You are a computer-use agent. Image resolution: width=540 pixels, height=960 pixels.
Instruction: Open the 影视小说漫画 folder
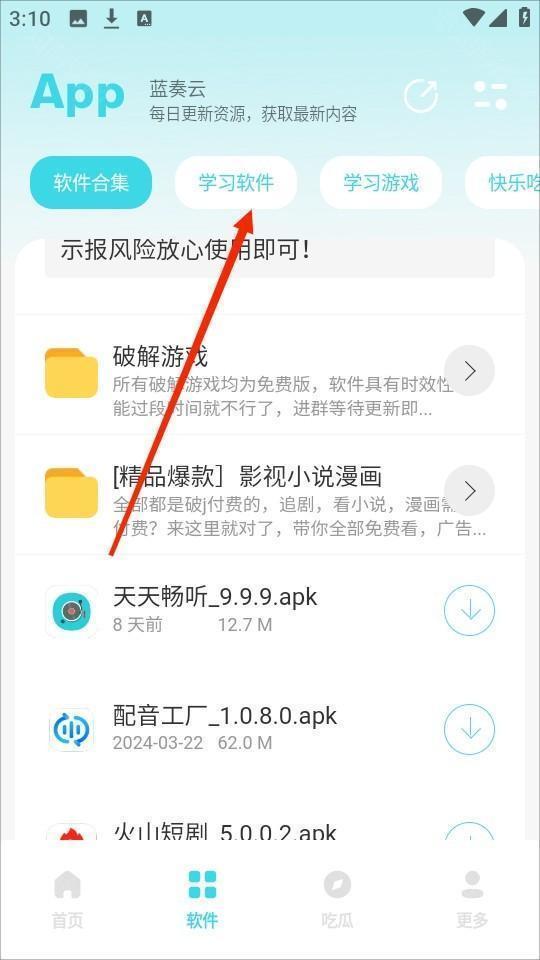269,495
